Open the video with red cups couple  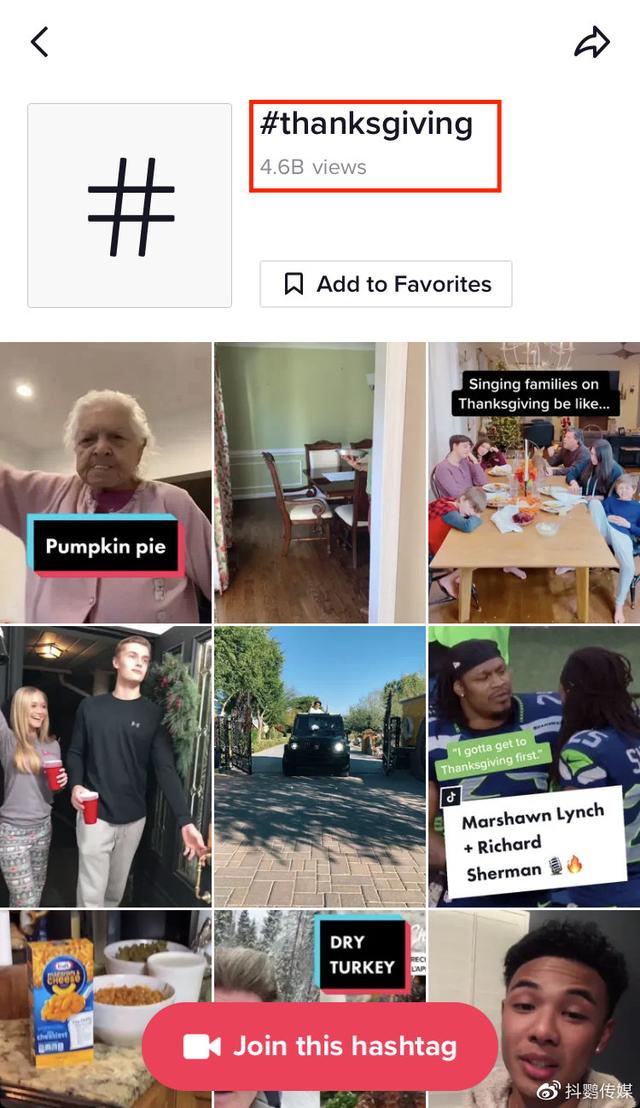tap(105, 766)
